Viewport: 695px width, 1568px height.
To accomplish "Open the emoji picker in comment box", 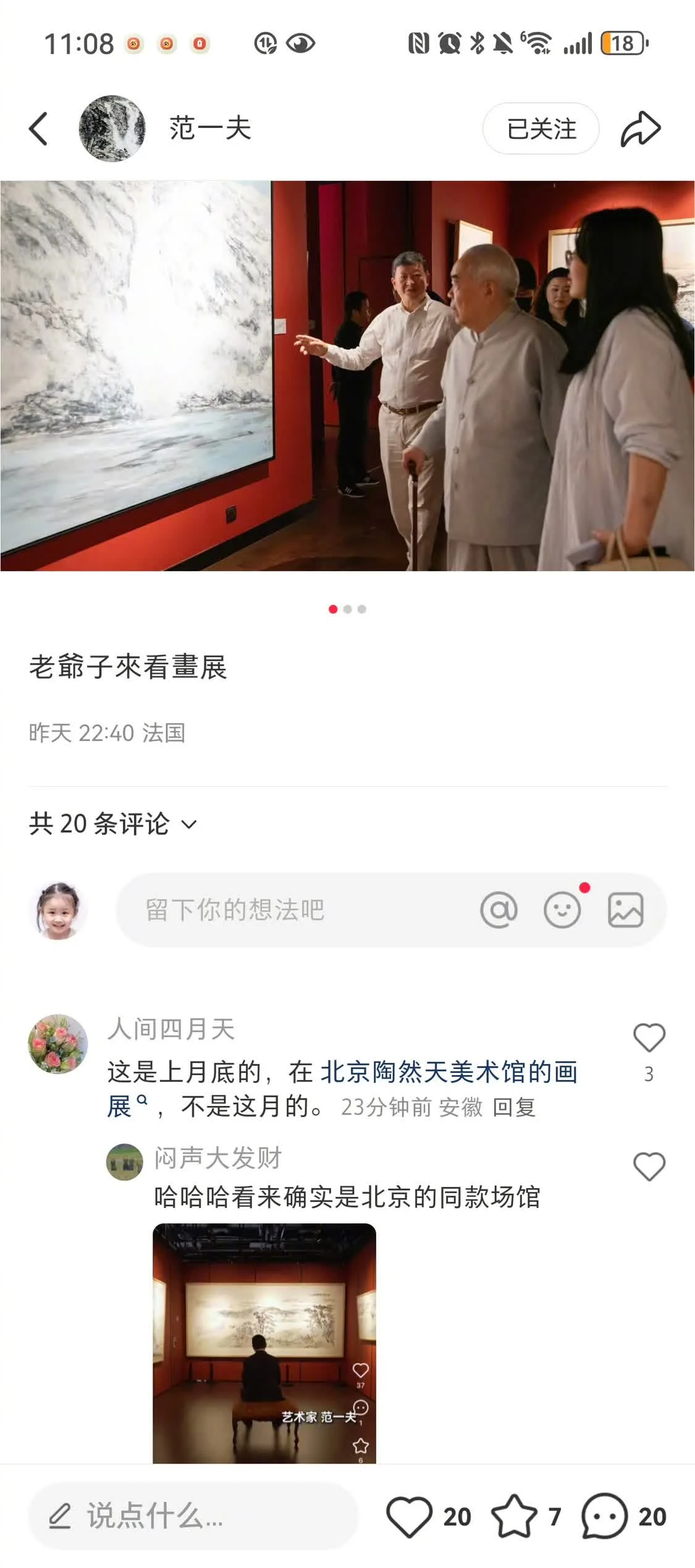I will pyautogui.click(x=562, y=910).
